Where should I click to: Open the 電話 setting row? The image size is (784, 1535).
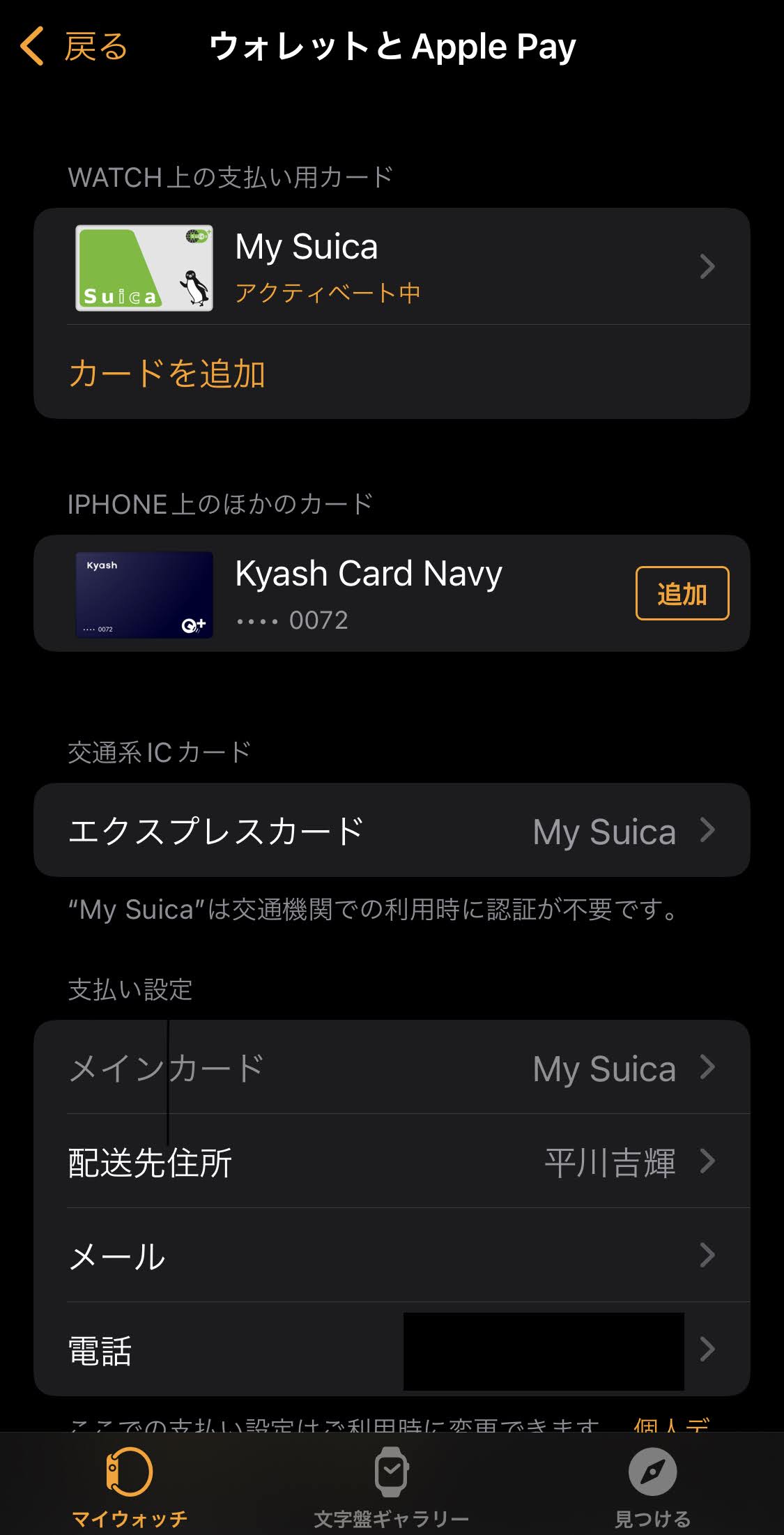coord(392,1350)
